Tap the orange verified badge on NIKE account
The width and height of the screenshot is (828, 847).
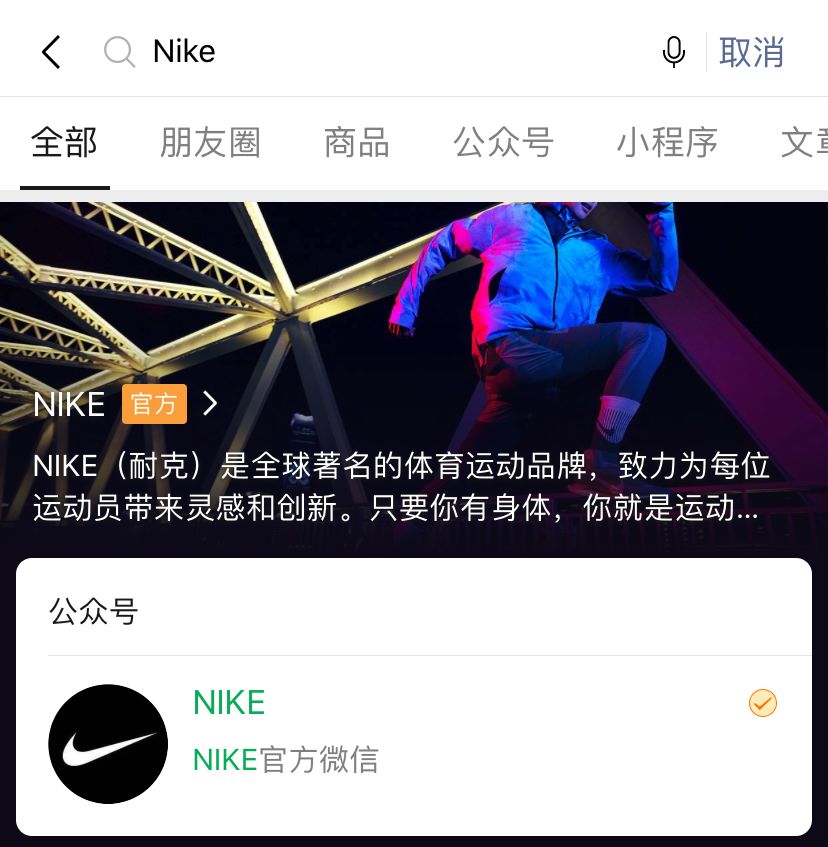762,704
